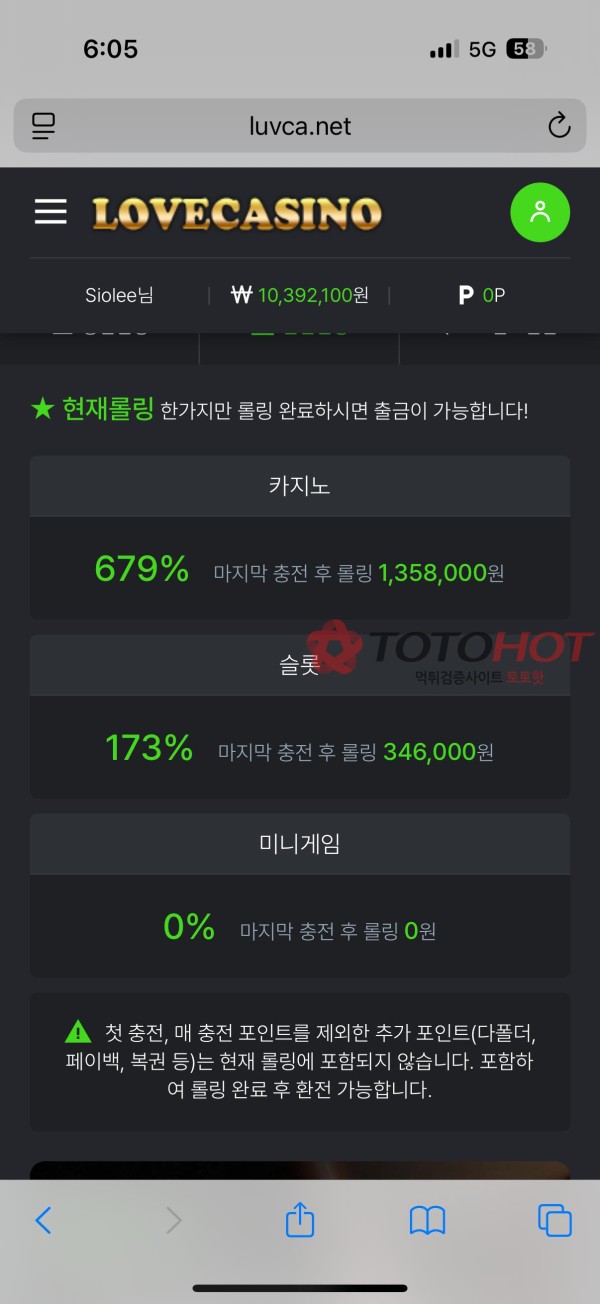Open the Safari page settings icon
This screenshot has height=1304, width=600.
43,126
